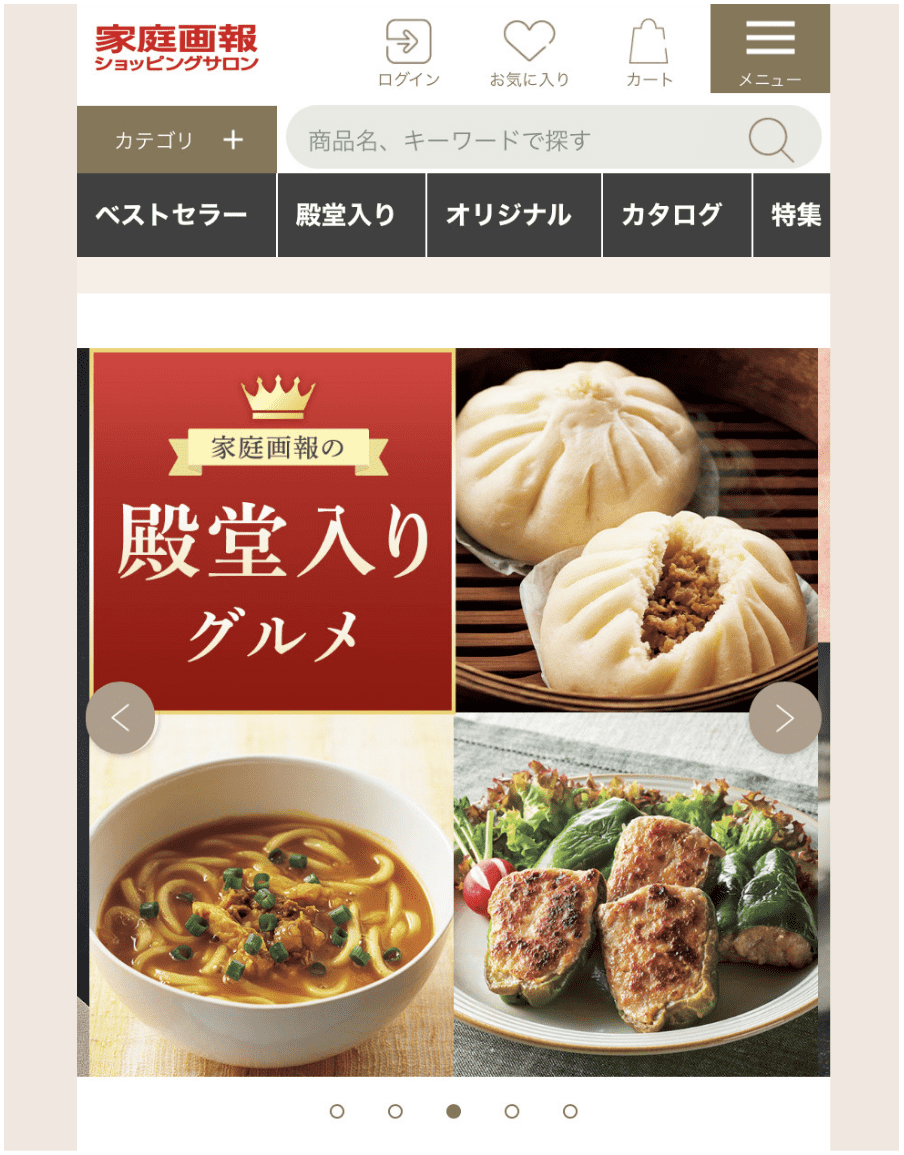Jump to first carousel slide dot
Screen dimensions: 904x1155
[x=337, y=1111]
